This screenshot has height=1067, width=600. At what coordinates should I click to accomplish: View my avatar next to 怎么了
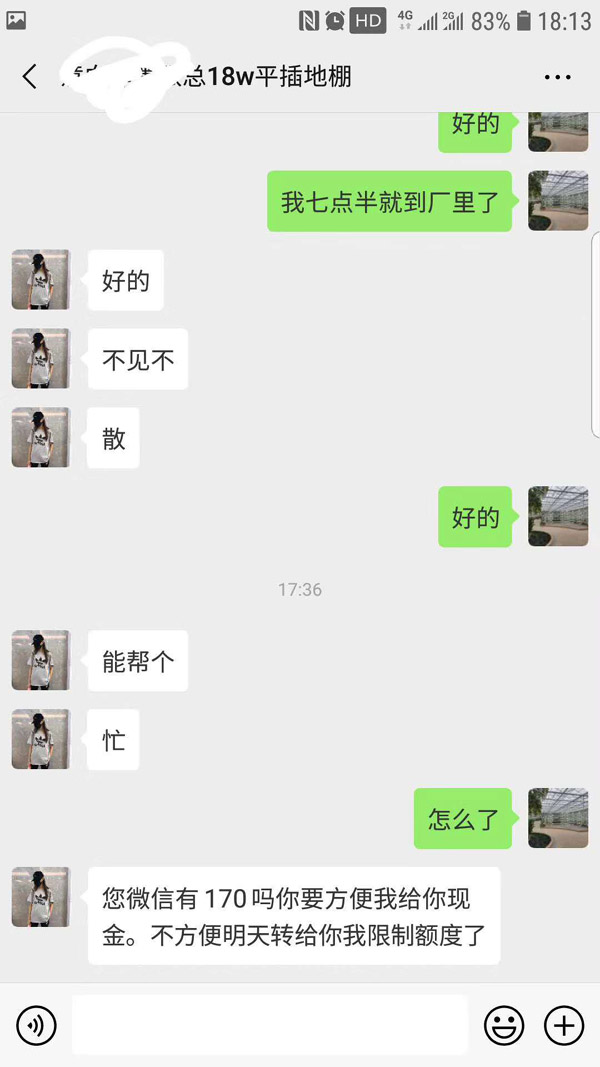[558, 818]
